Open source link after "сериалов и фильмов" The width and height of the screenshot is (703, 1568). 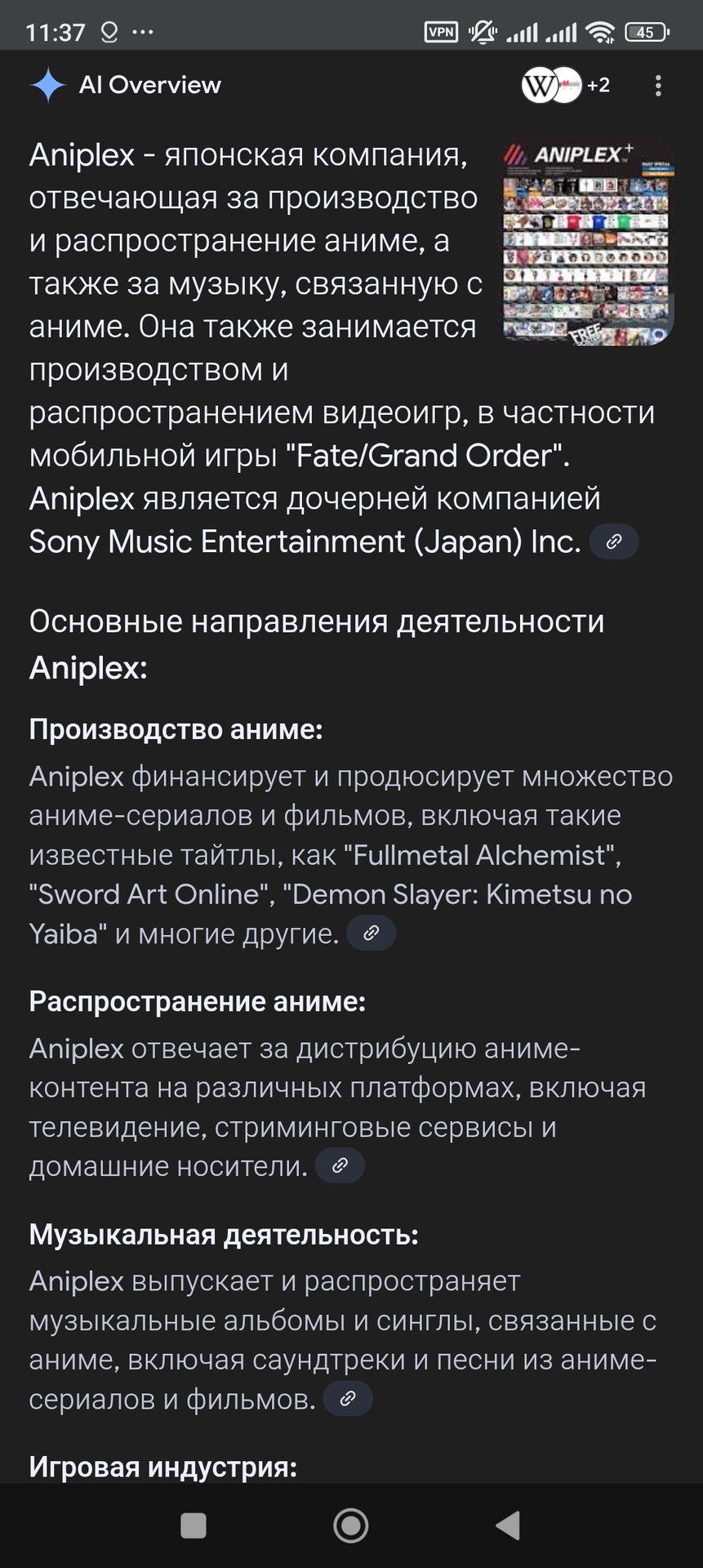tap(349, 1398)
